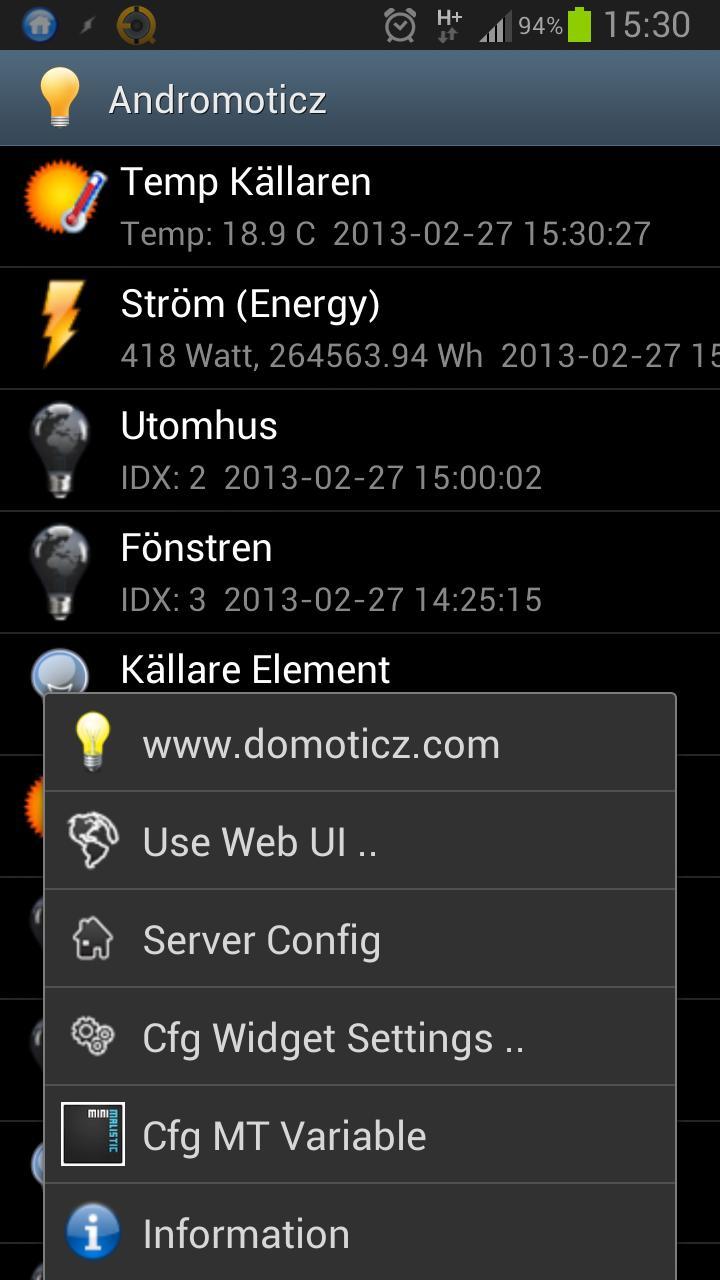Choose Cfg MT Variable from the menu

(285, 1134)
